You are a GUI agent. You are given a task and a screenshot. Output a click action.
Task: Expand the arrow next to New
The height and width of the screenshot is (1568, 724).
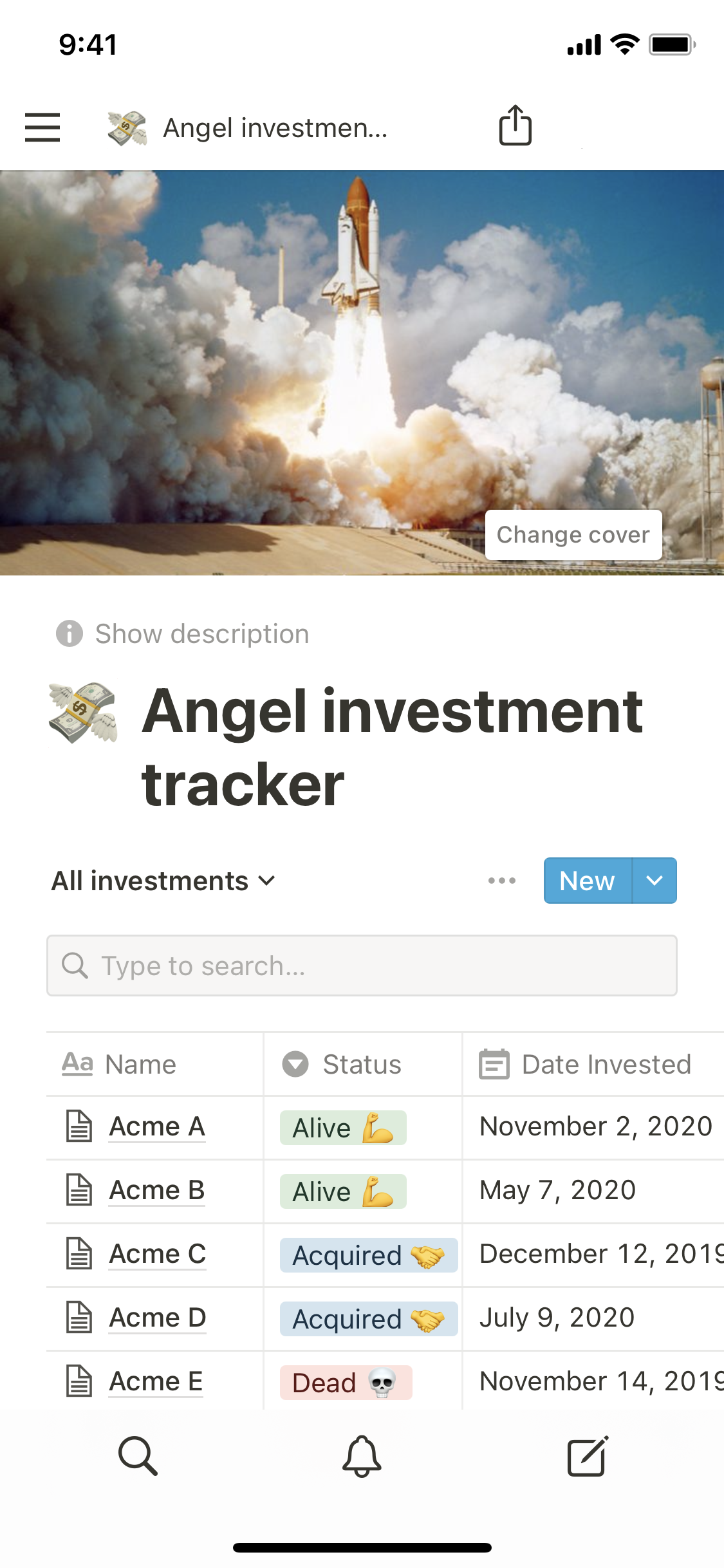(654, 881)
